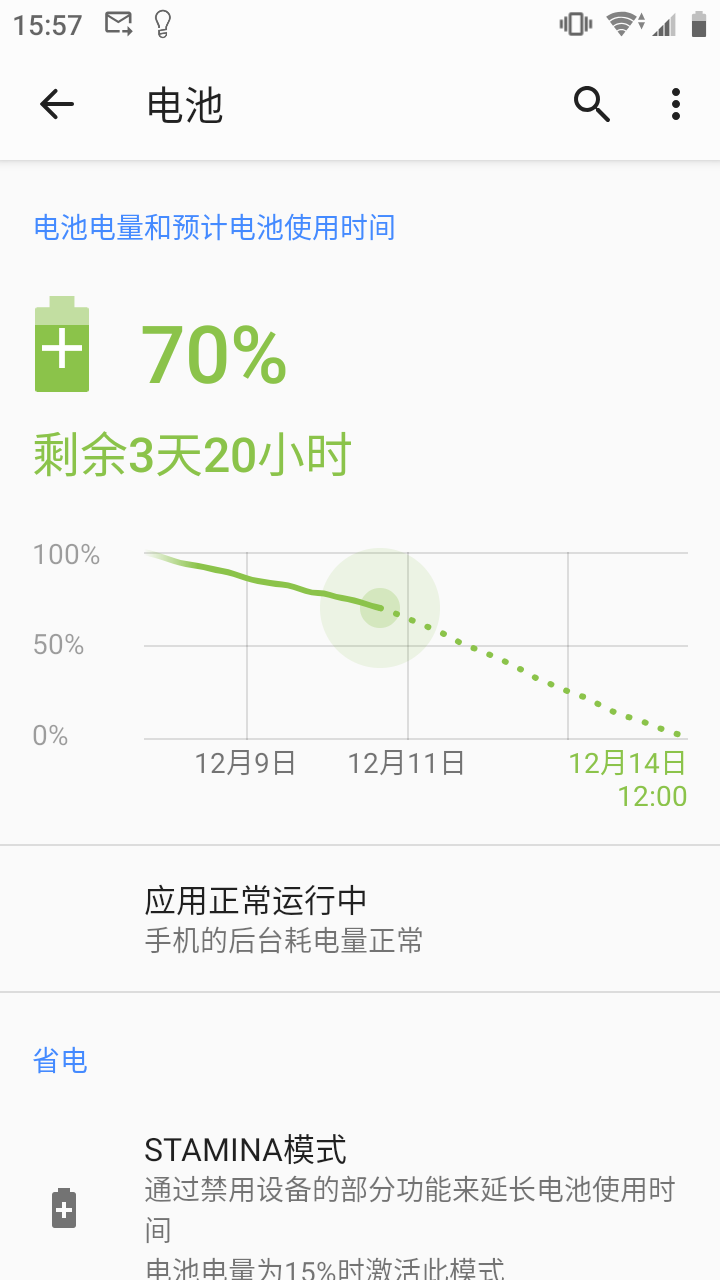This screenshot has width=720, height=1280.
Task: Go back from the 电池 screen
Action: pos(57,104)
